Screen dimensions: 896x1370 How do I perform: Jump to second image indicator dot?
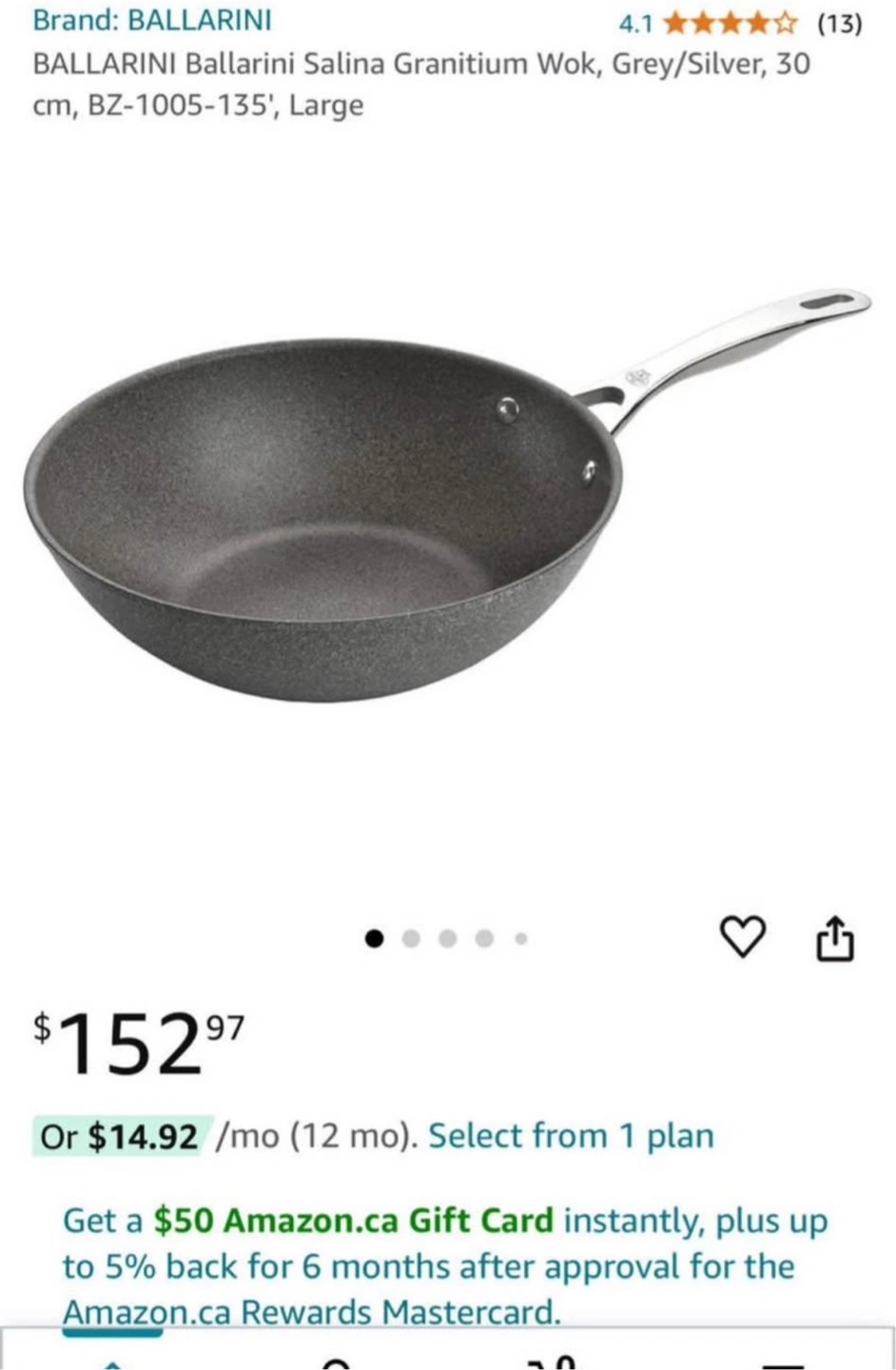411,939
